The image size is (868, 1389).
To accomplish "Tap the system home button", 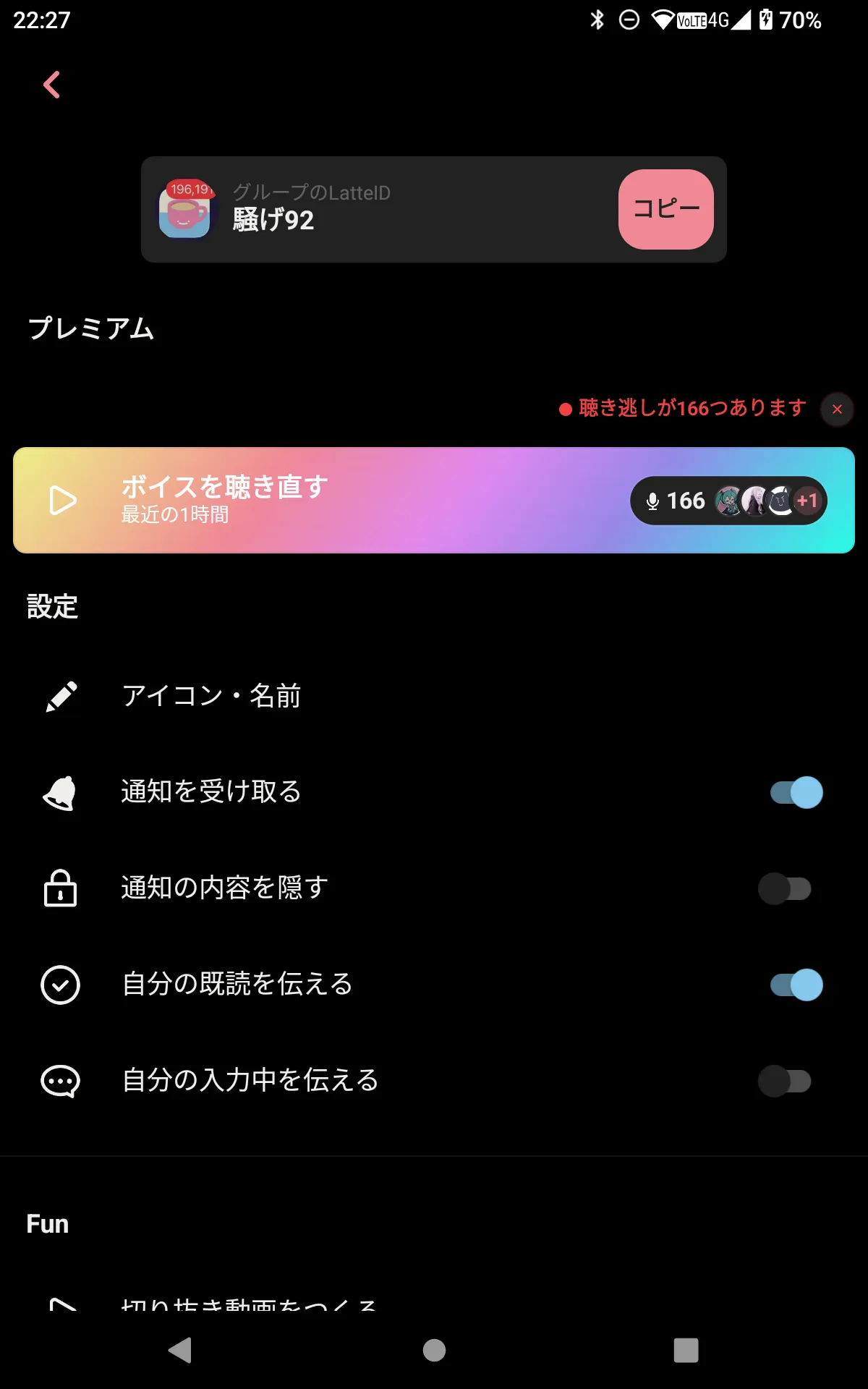I will click(x=434, y=1350).
